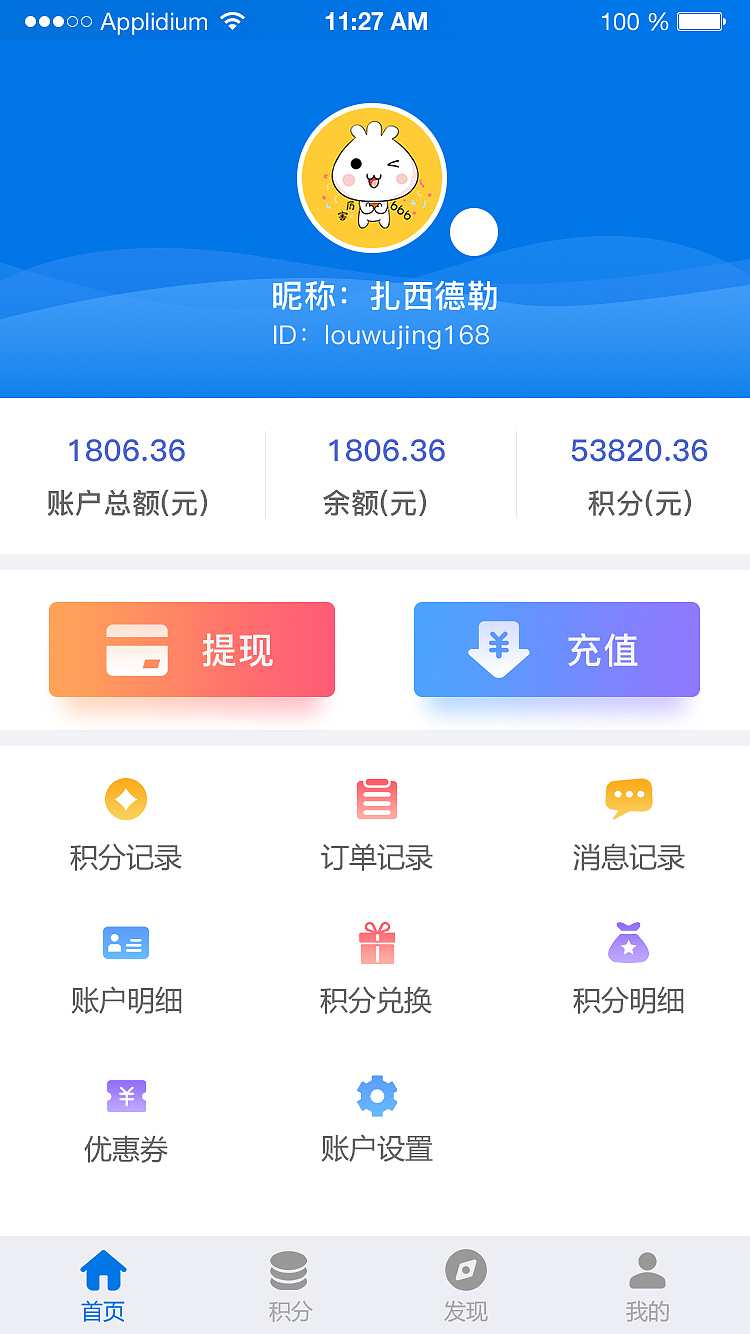Switch to the 积分 points tab

point(290,1286)
